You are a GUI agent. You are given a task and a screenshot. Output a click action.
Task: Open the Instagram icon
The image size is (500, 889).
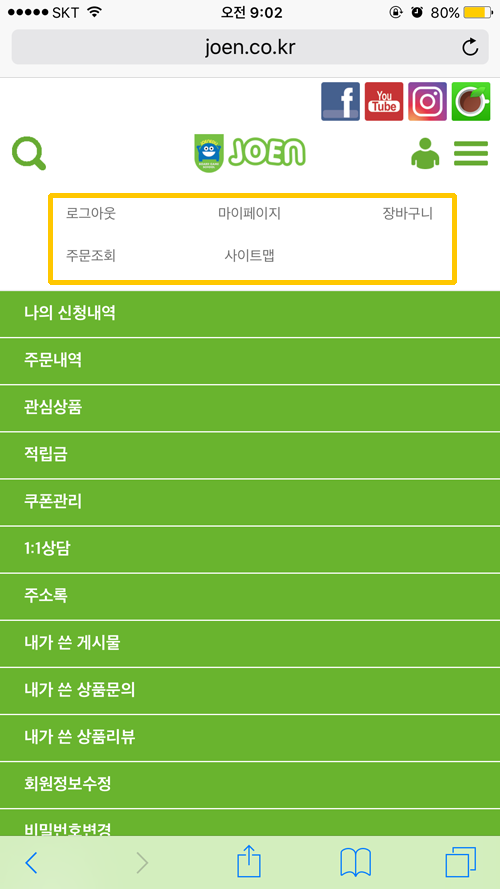427,101
